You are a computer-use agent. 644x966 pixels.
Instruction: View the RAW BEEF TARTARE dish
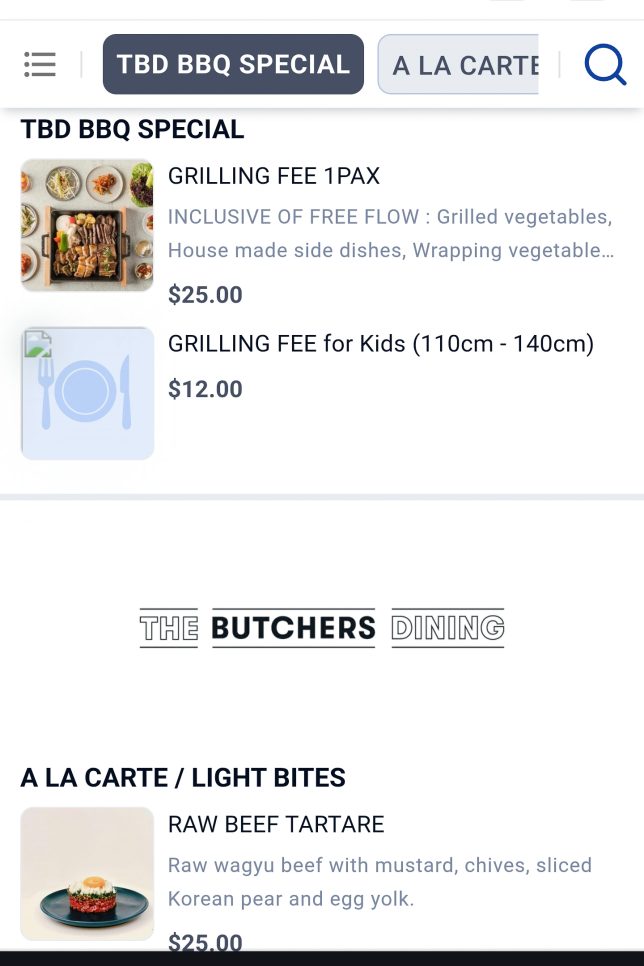[276, 825]
